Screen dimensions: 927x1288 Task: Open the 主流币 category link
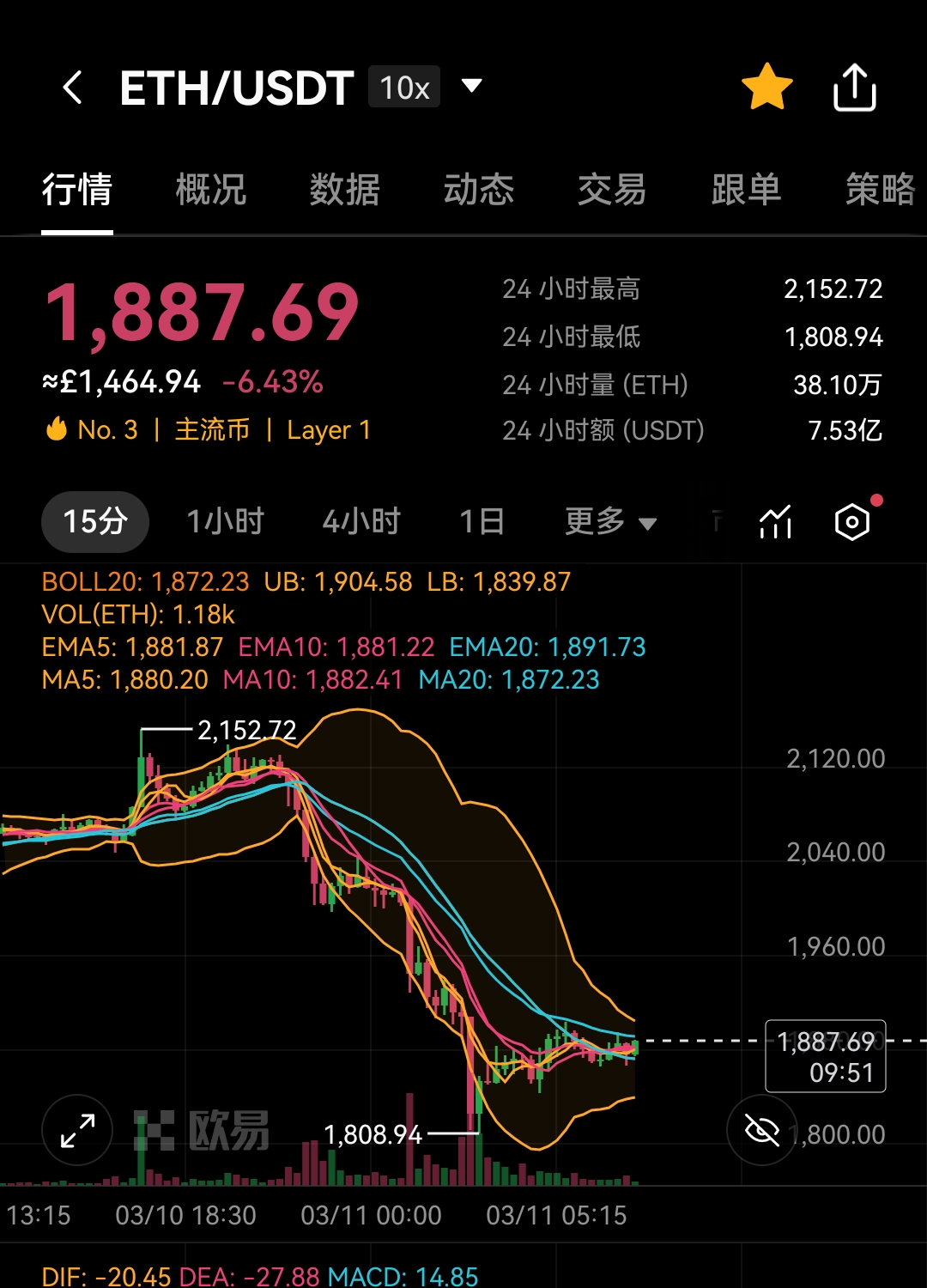[214, 429]
